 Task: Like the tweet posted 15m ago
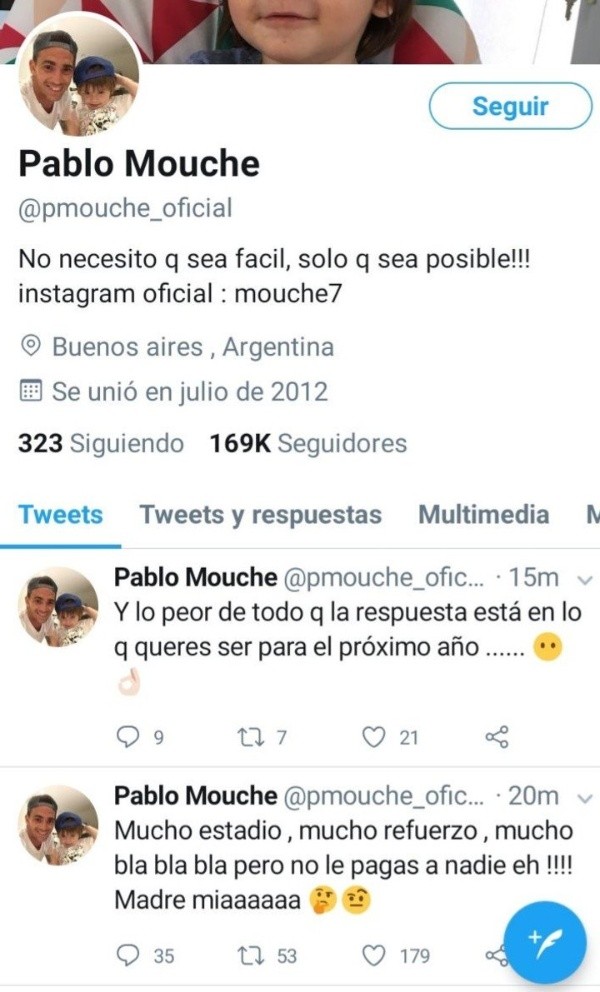[374, 738]
